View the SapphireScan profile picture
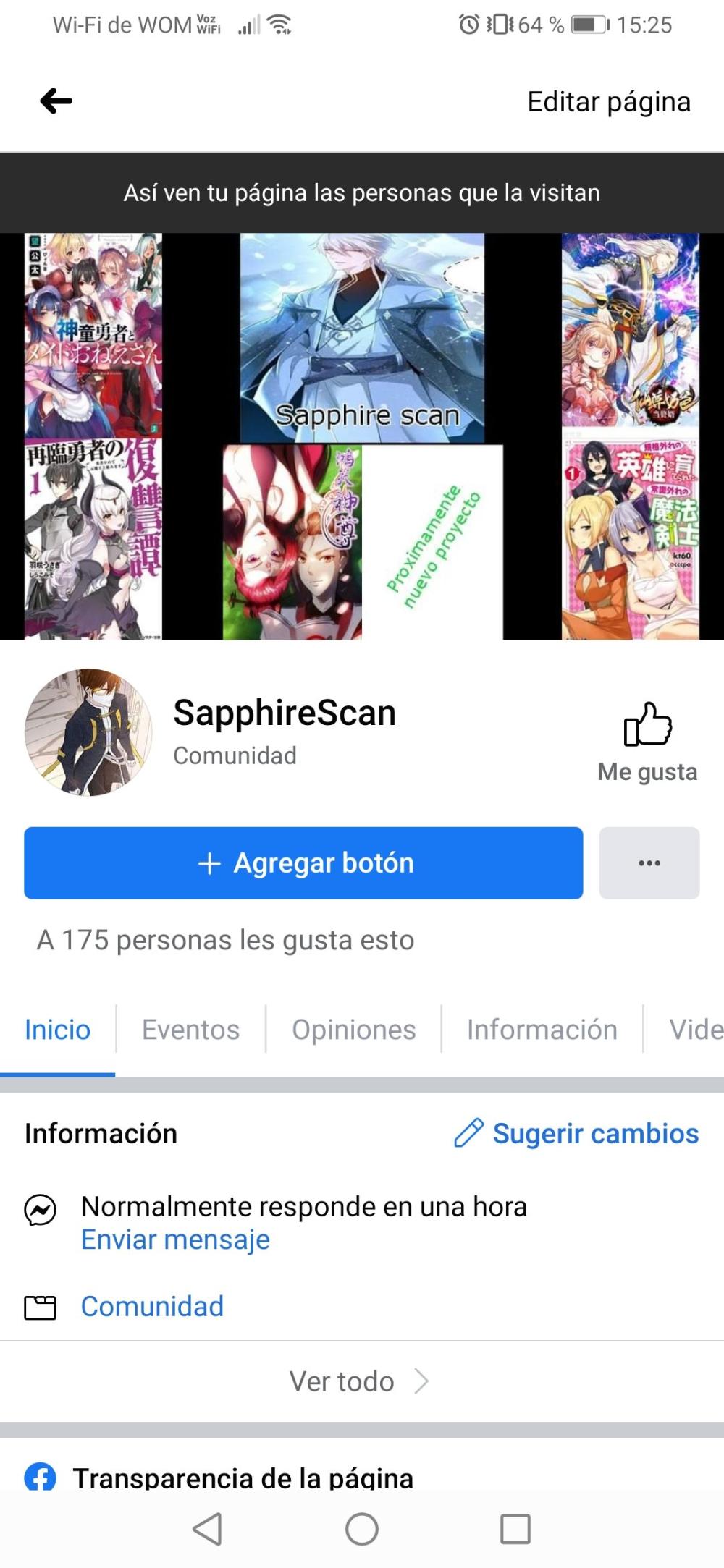The width and height of the screenshot is (724, 1568). pyautogui.click(x=88, y=732)
